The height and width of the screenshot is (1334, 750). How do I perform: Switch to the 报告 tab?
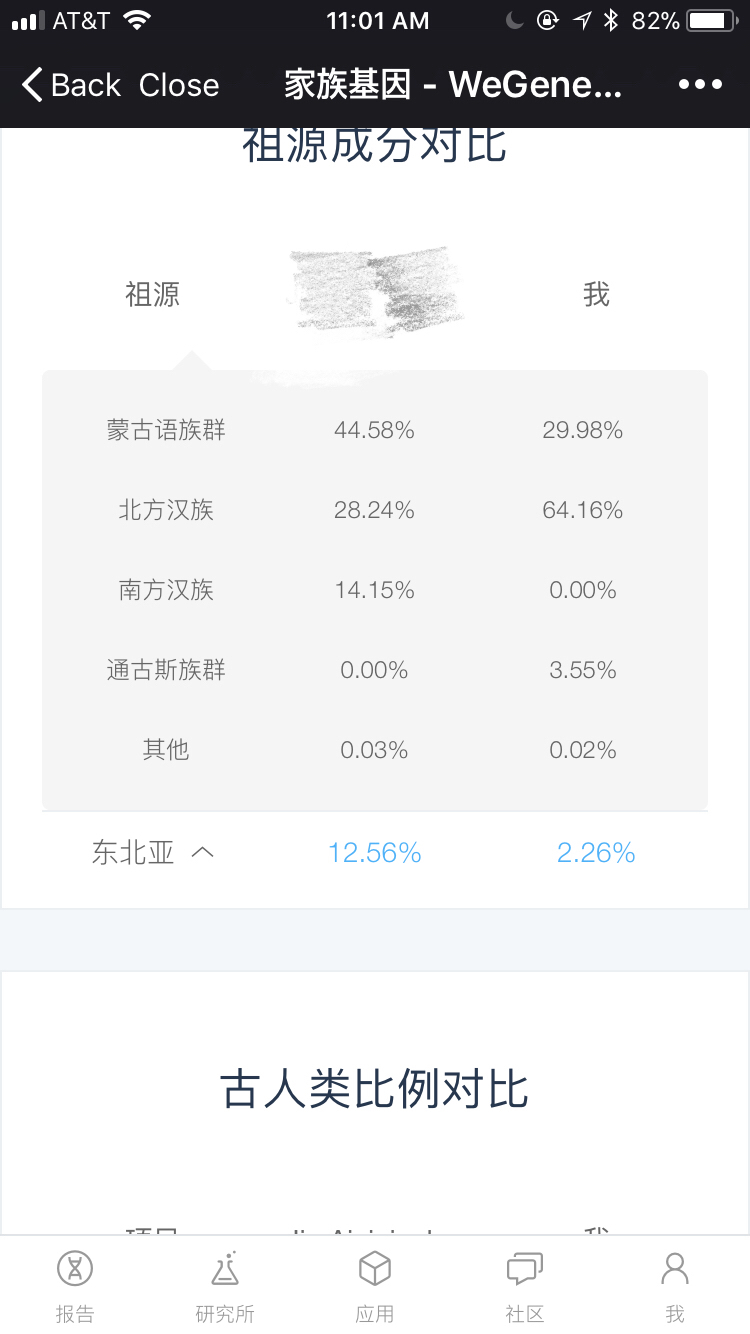coord(75,1287)
